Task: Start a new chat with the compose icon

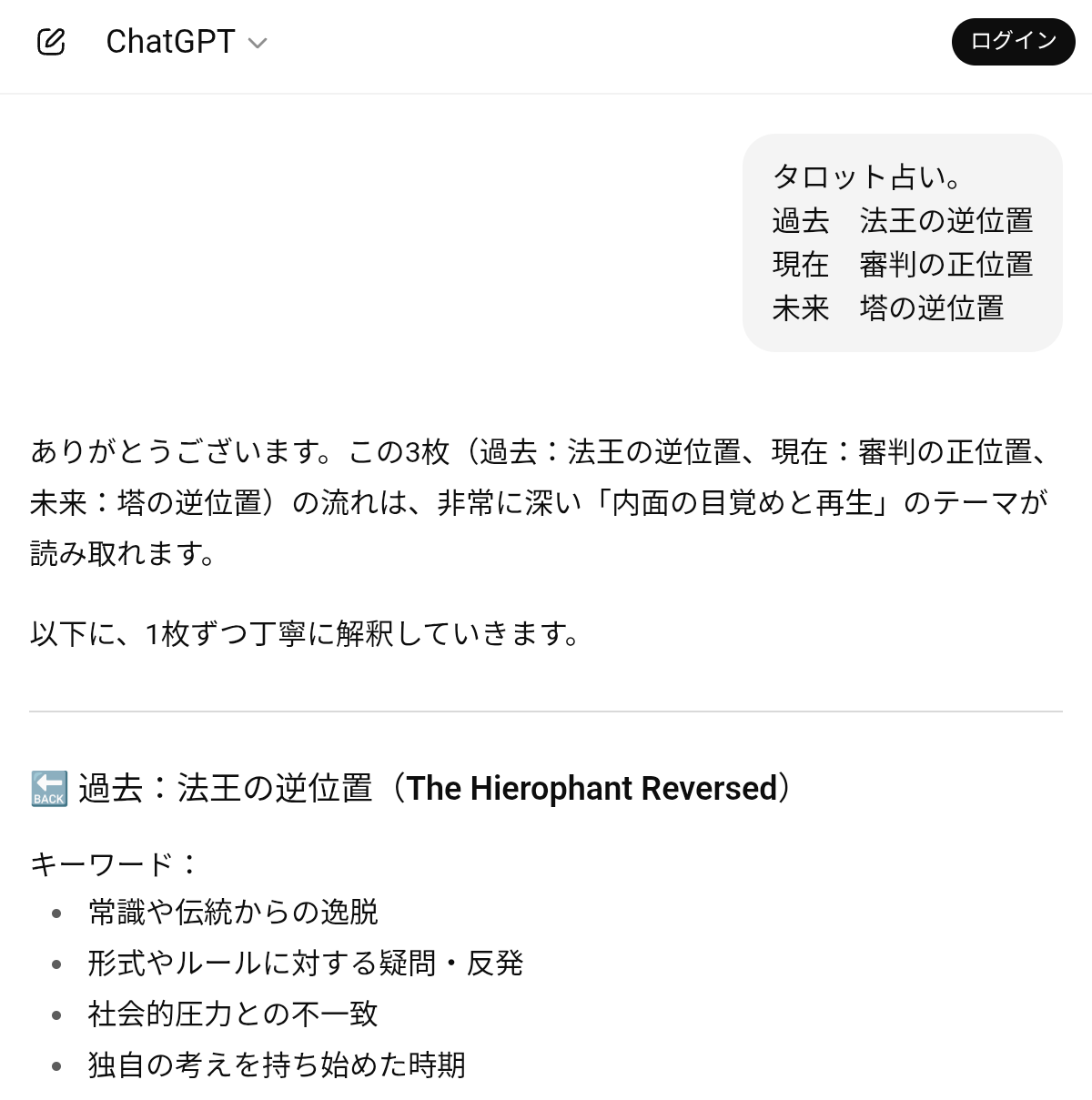Action: (x=51, y=42)
